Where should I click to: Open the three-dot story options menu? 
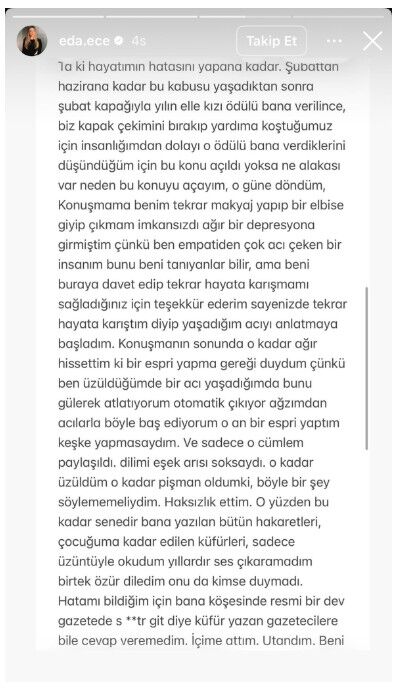[334, 41]
